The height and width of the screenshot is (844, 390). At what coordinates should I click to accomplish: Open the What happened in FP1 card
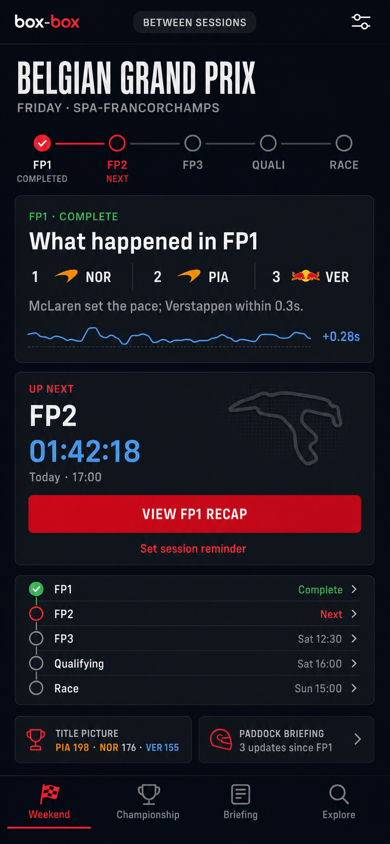point(194,279)
